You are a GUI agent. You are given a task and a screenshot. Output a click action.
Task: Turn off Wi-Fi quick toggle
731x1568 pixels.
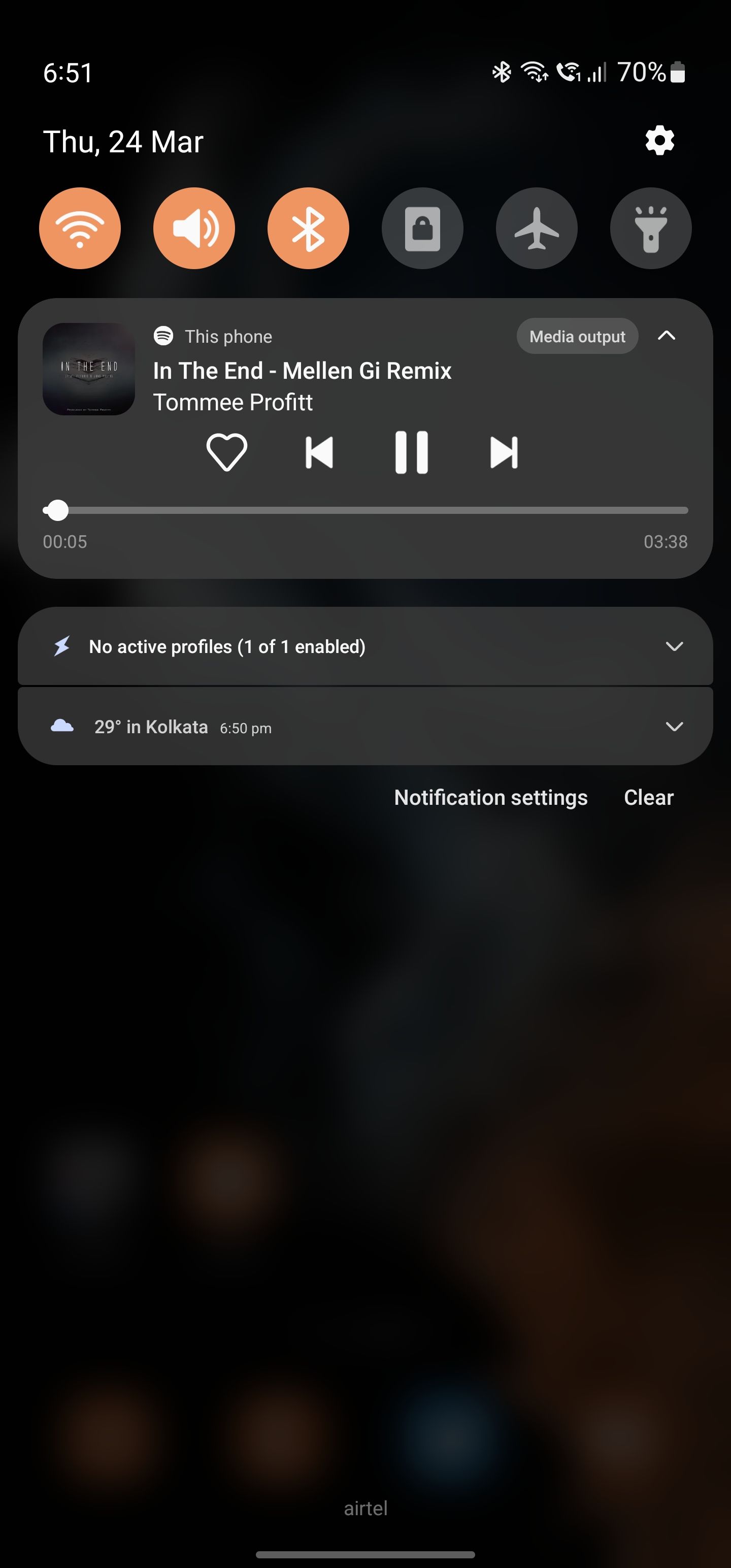click(x=80, y=228)
